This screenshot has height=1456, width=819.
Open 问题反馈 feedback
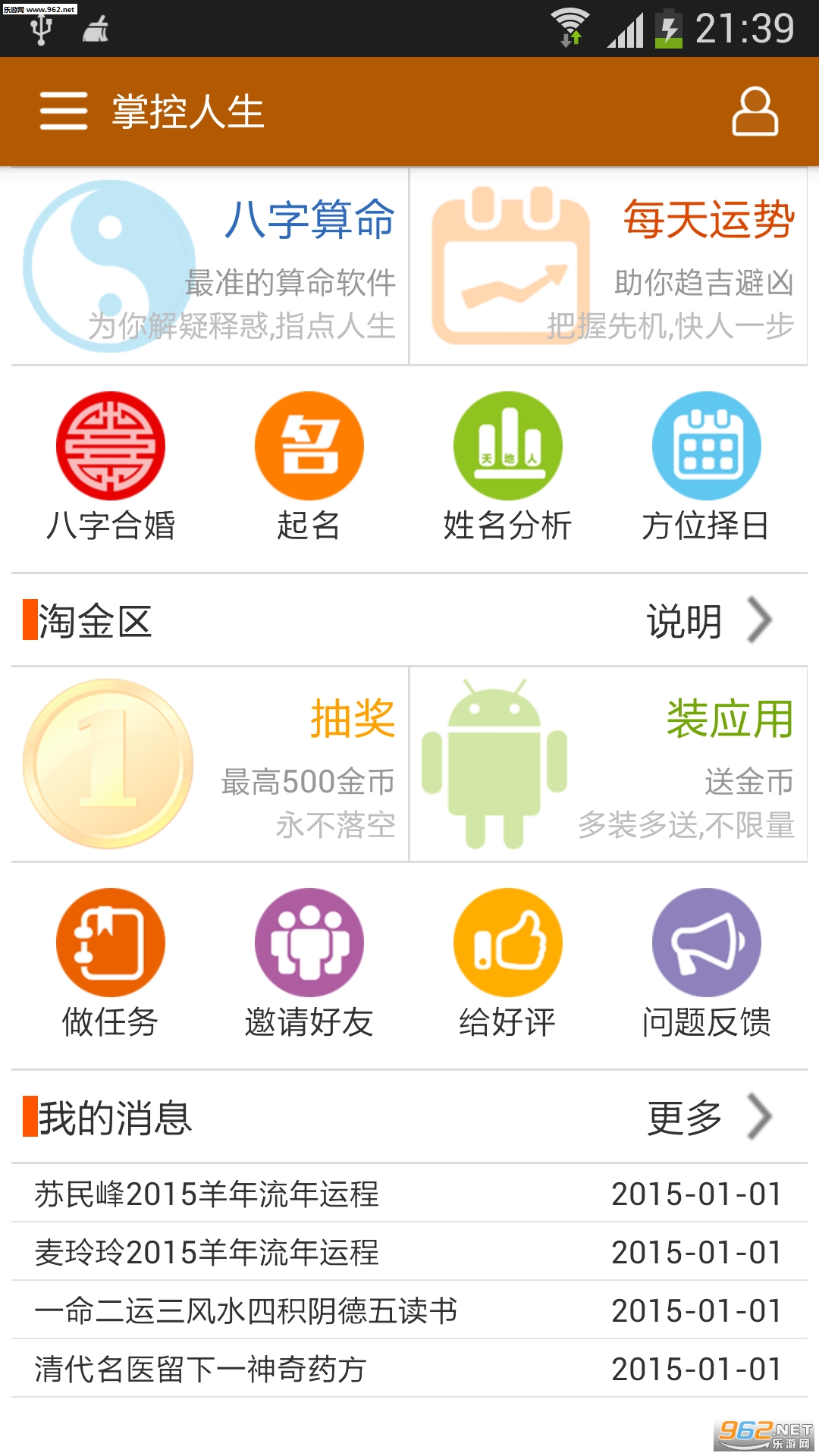[x=706, y=963]
